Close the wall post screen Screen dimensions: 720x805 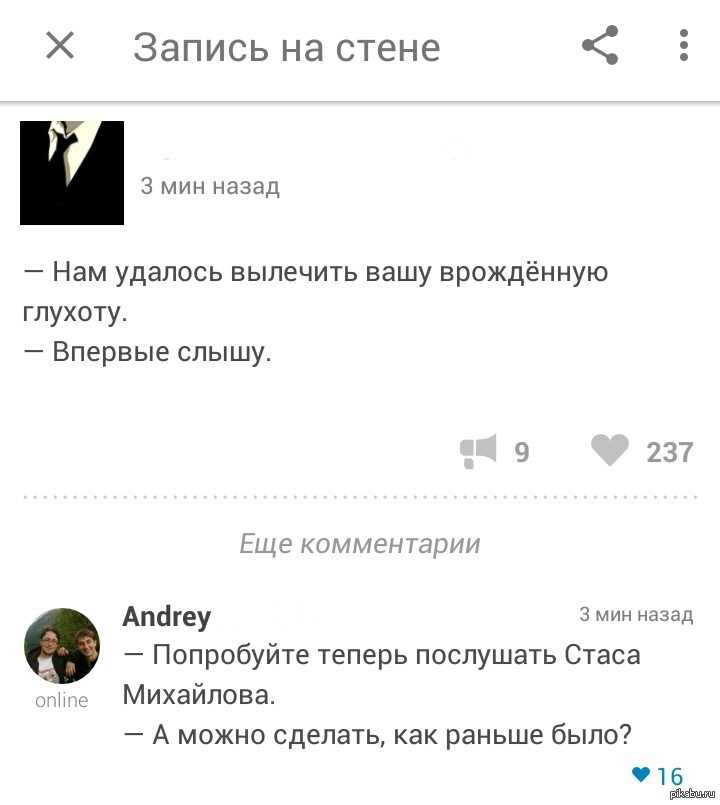[x=61, y=46]
